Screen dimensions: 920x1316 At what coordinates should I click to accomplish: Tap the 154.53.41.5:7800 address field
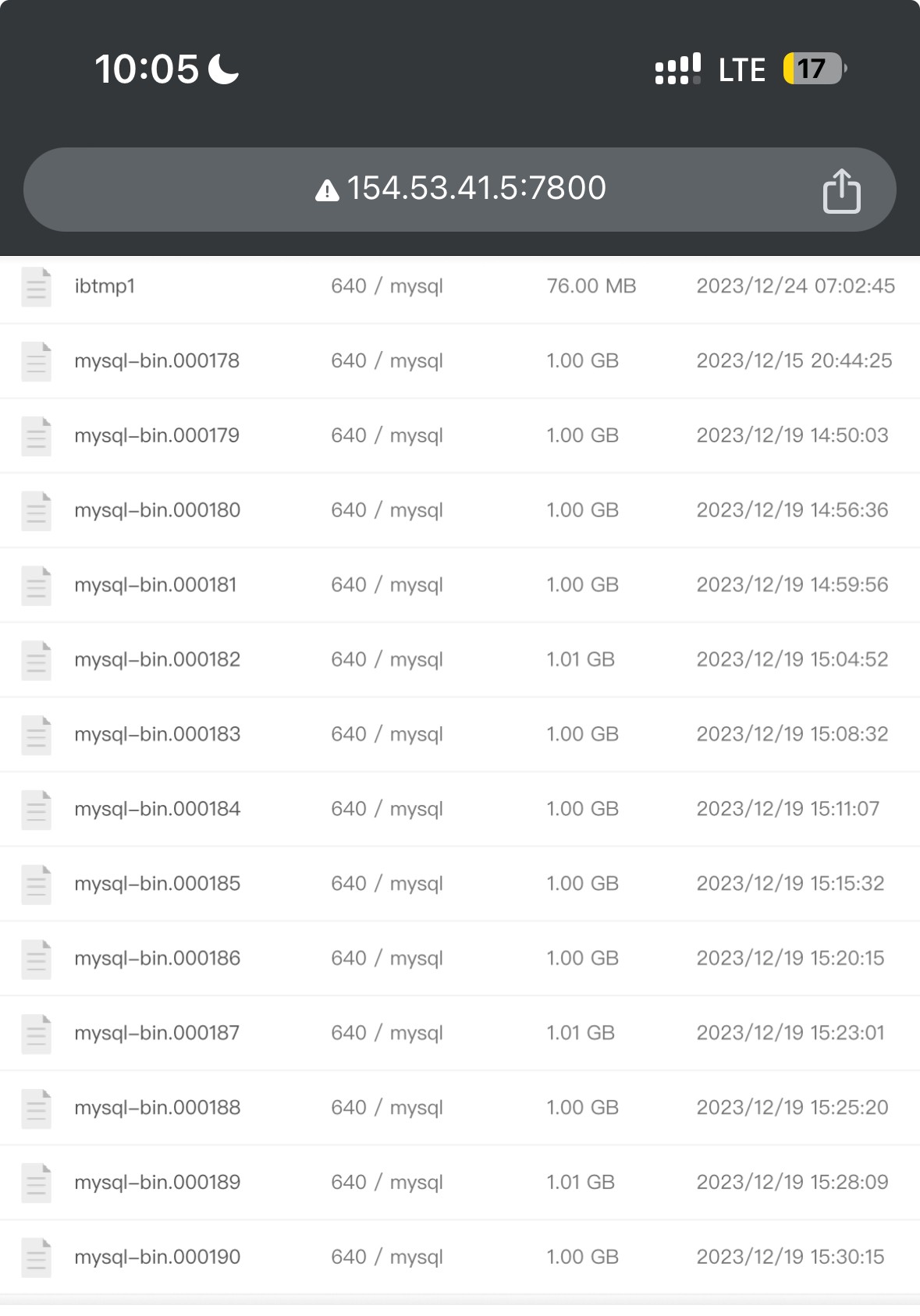click(x=460, y=189)
